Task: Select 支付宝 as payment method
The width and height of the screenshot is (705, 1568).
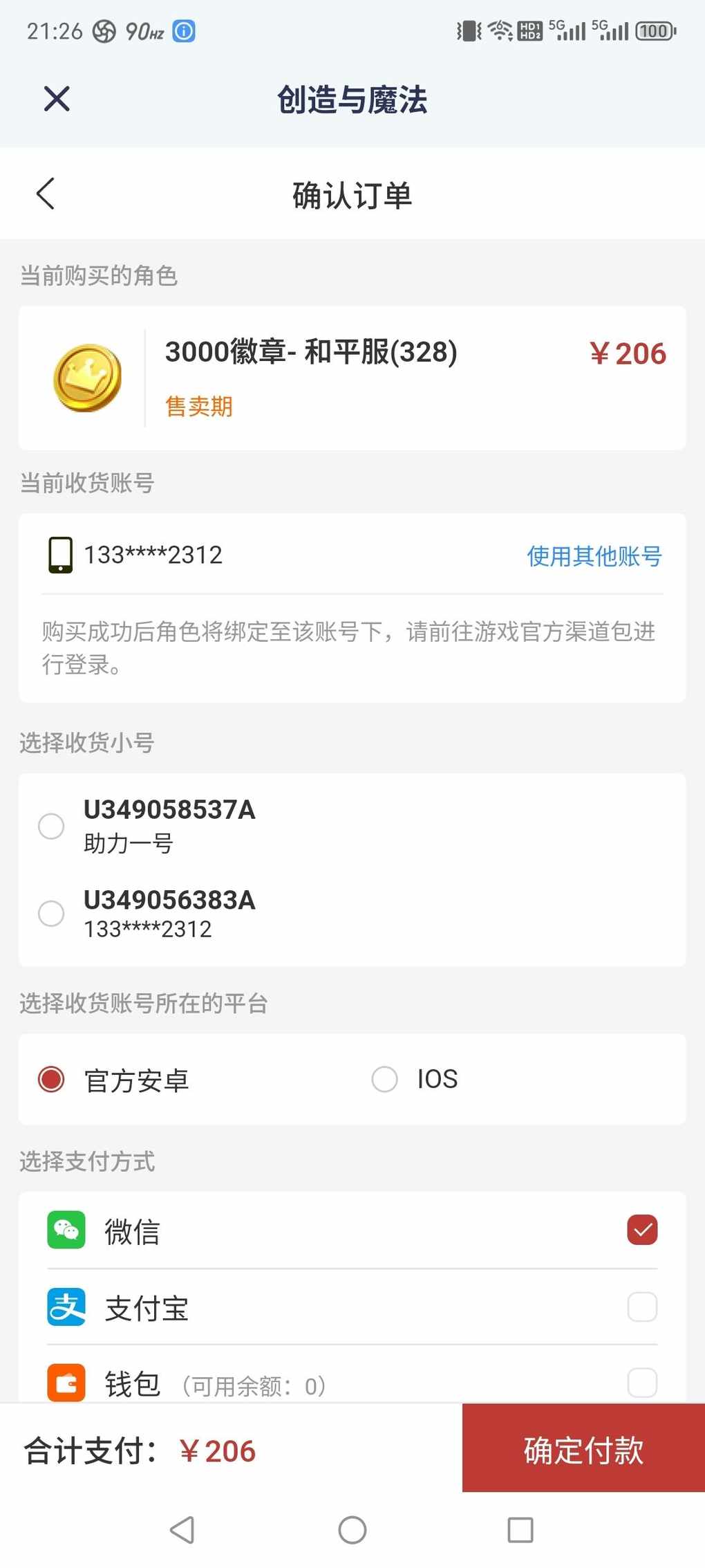Action: tap(641, 1307)
